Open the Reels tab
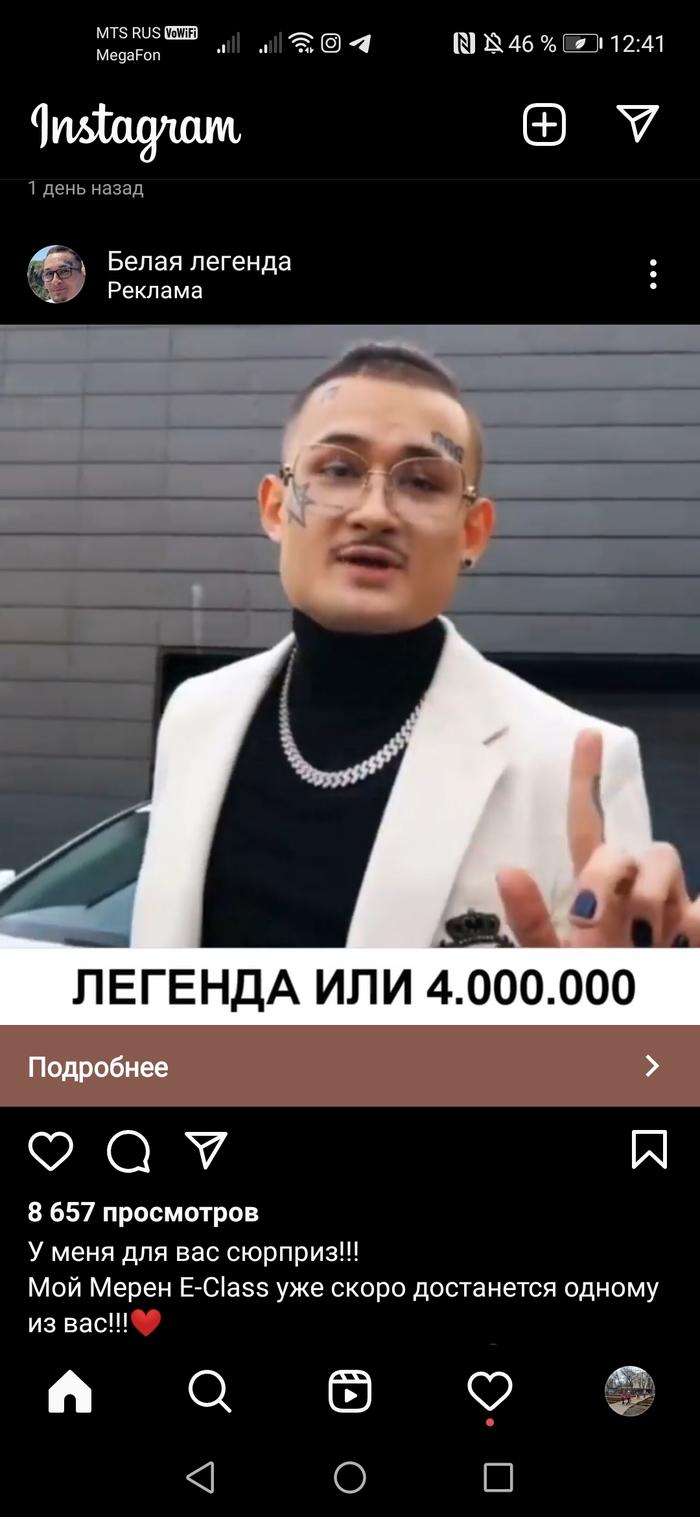 [350, 1391]
